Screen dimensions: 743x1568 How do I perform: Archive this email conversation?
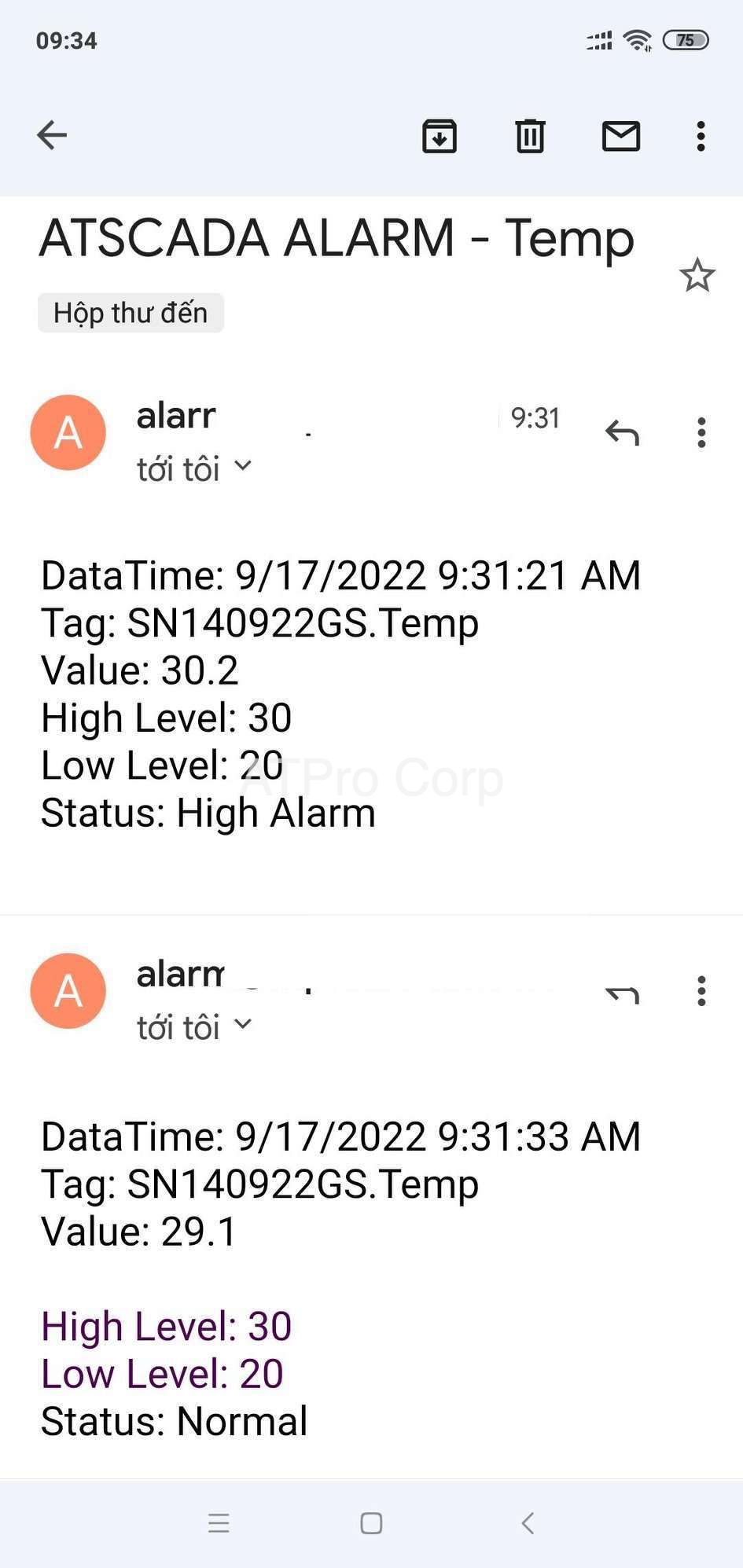coord(440,136)
